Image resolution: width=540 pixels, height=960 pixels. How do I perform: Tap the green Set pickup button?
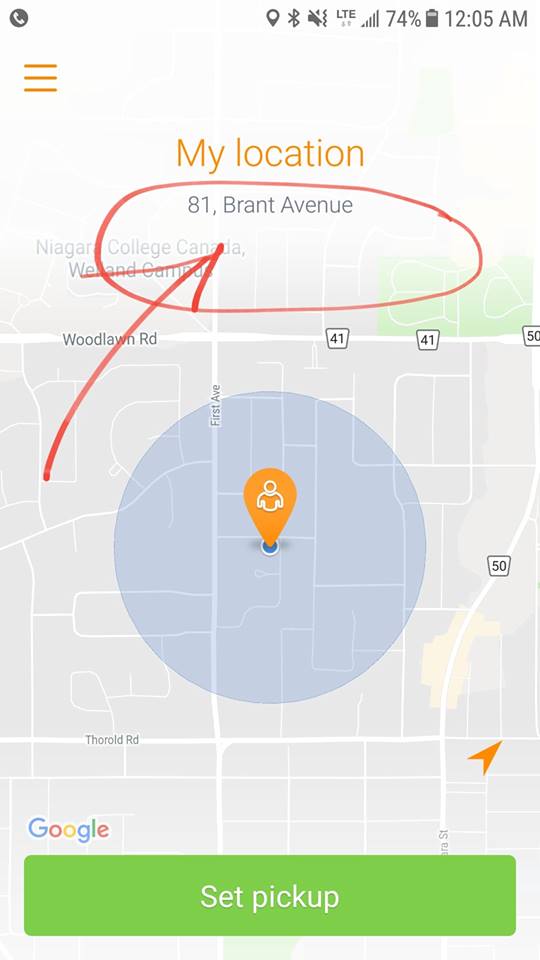pos(270,896)
